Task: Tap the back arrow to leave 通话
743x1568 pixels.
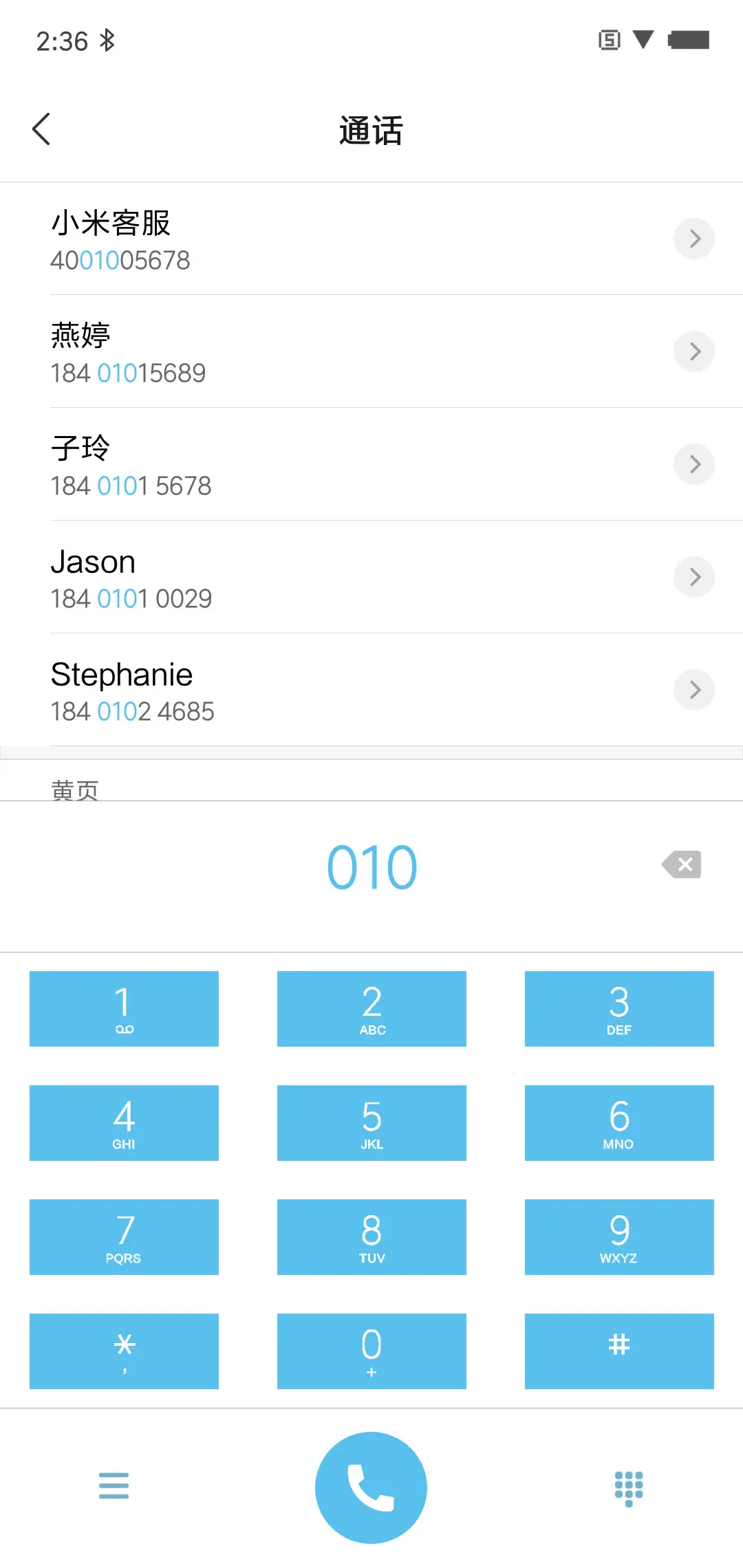Action: pos(41,129)
